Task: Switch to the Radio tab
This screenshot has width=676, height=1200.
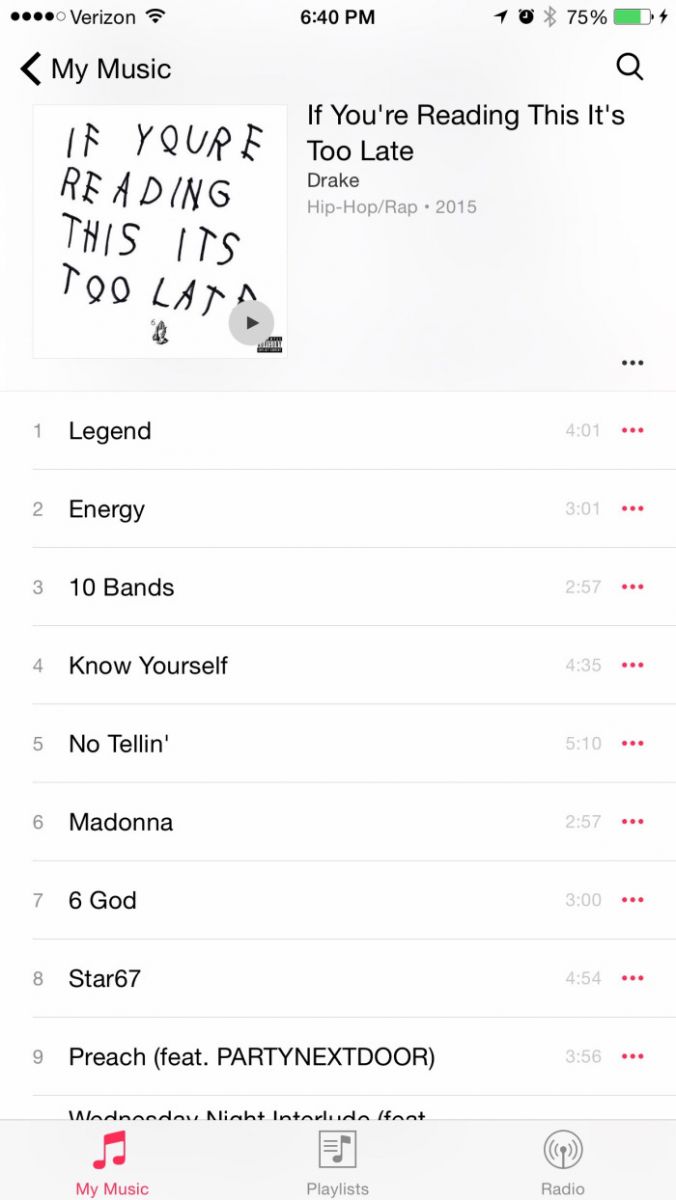Action: click(563, 1162)
